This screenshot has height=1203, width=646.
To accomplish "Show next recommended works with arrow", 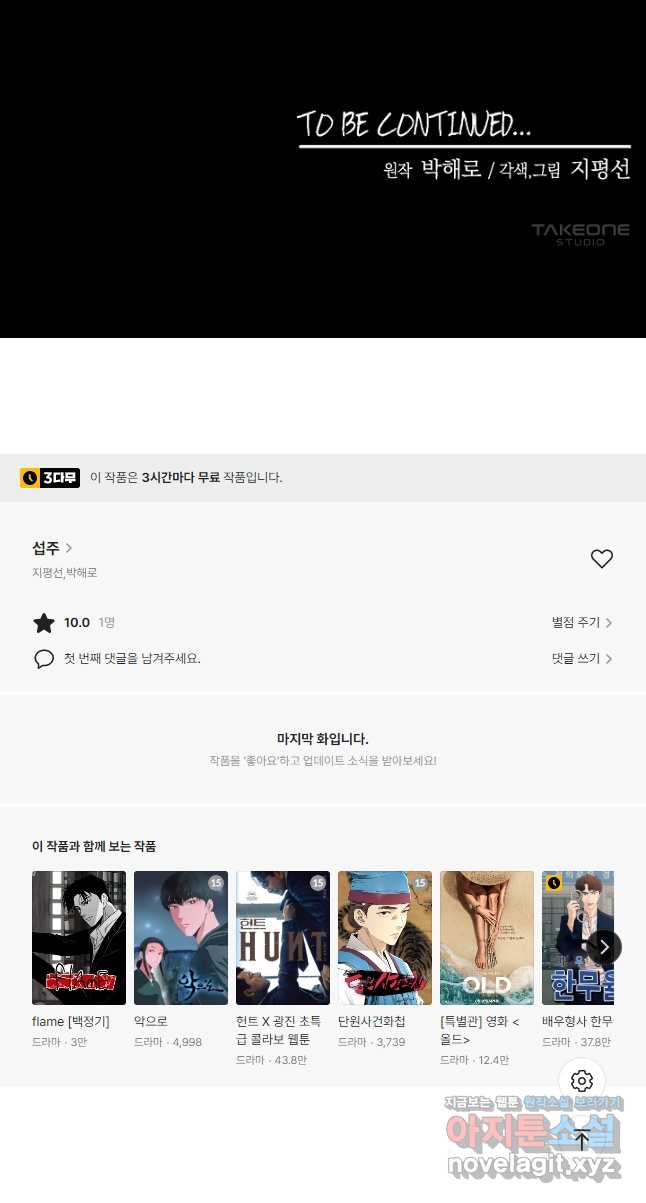I will tap(604, 947).
